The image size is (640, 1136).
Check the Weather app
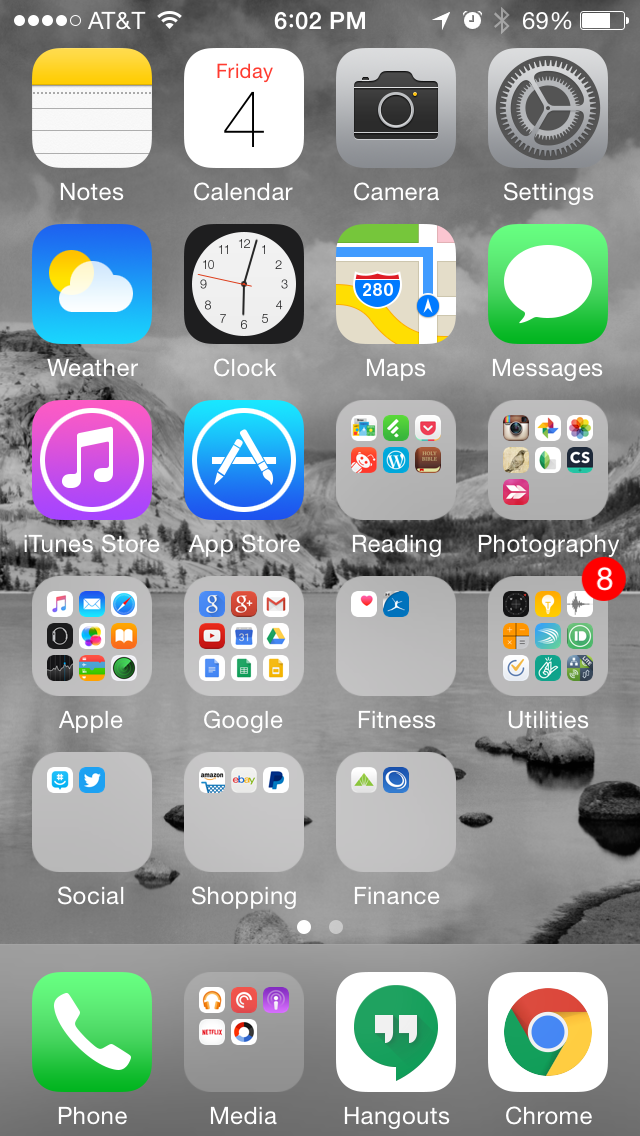pos(92,284)
